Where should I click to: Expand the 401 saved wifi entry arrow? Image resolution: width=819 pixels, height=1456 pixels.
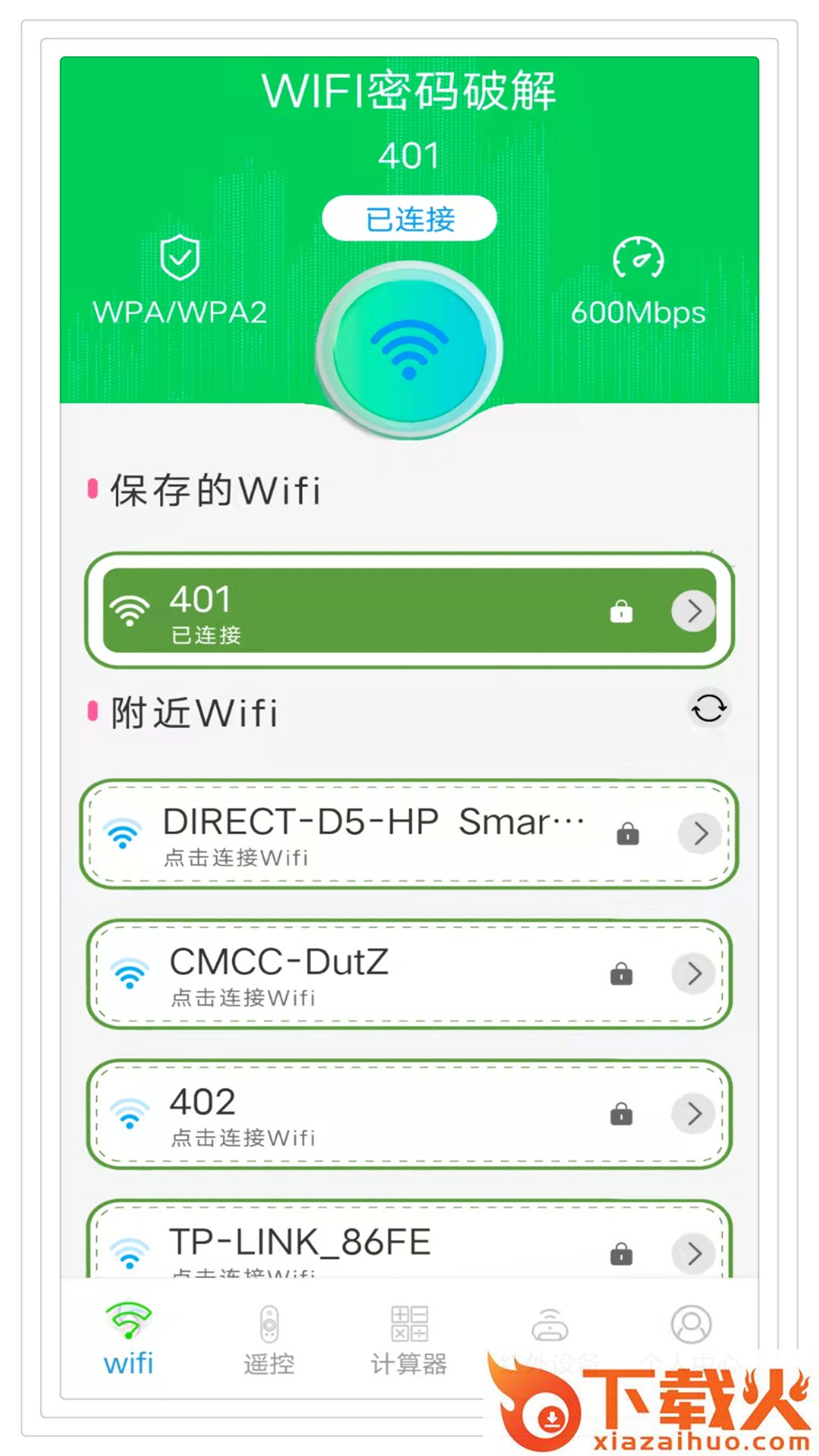[692, 610]
